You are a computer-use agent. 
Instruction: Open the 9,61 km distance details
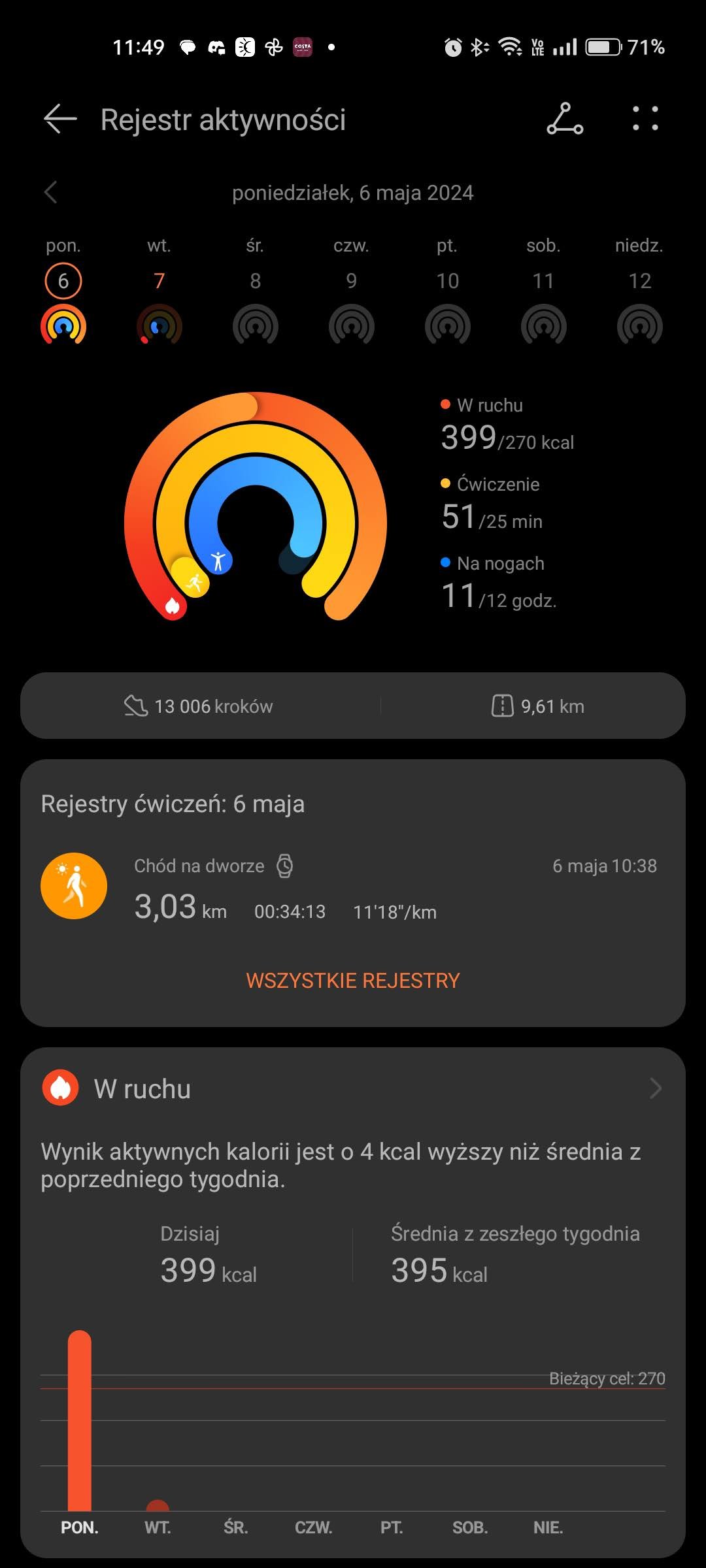(x=537, y=706)
